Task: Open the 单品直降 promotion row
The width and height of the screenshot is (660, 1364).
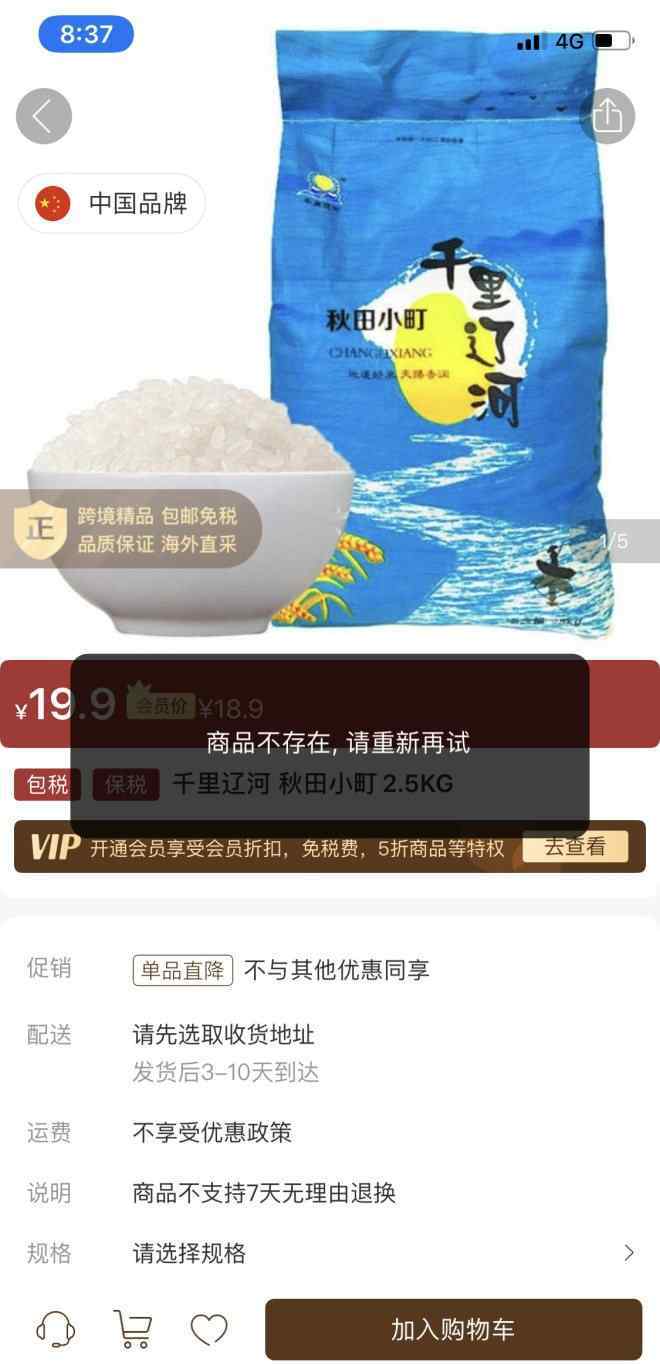Action: [x=330, y=969]
